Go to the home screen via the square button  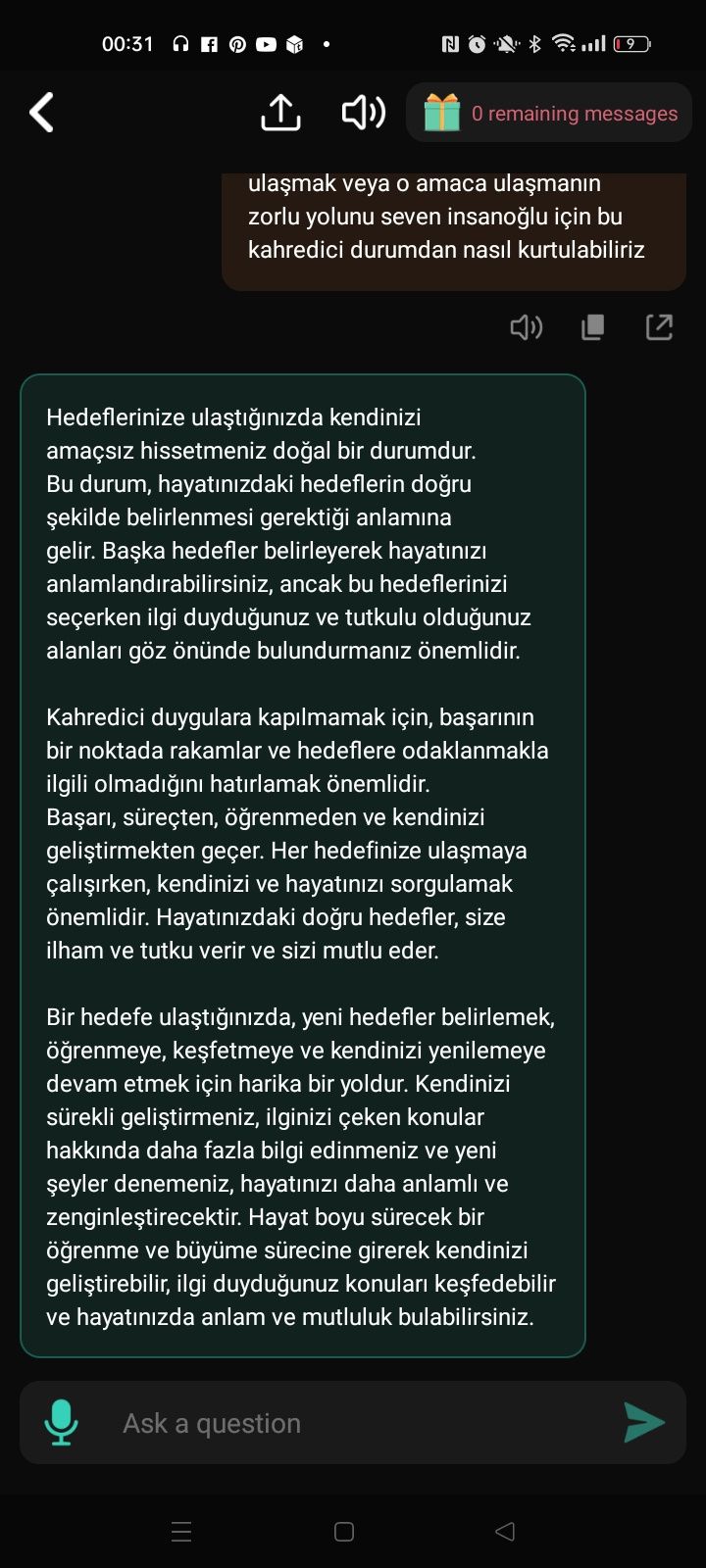click(344, 1532)
